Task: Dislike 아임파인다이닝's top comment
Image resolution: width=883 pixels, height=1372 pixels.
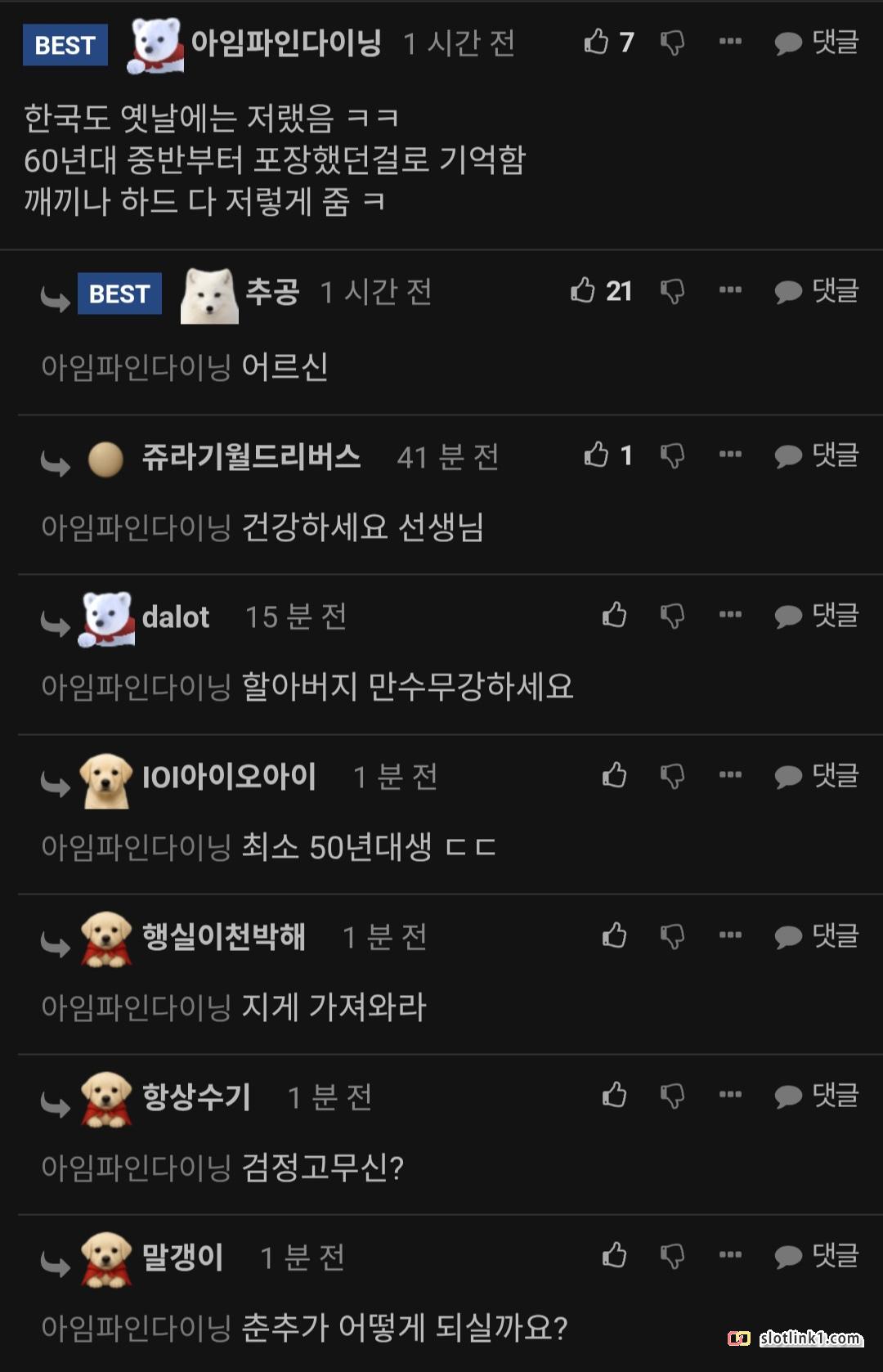Action: coord(672,43)
